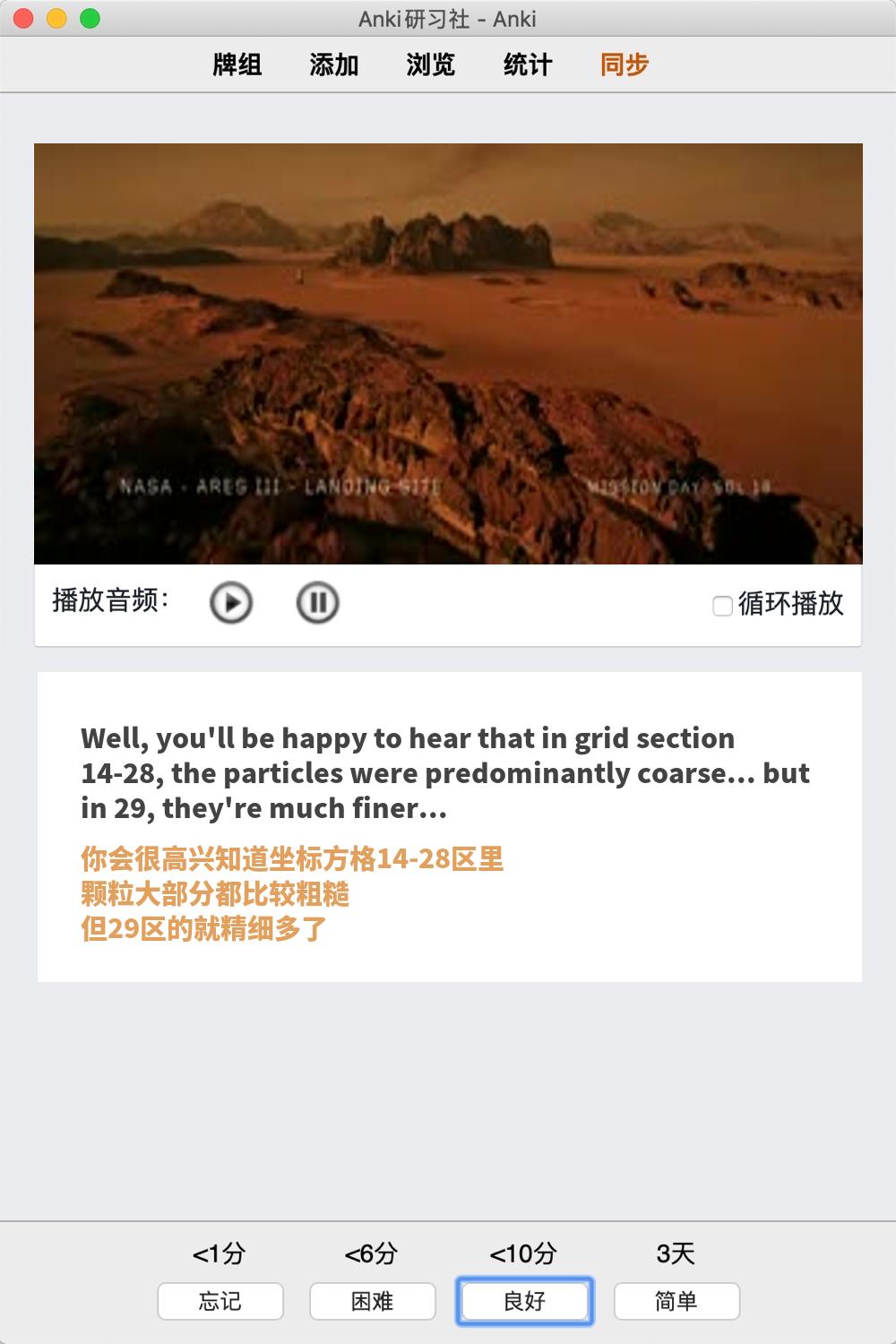
Task: Select 添加 to add a card
Action: coord(334,65)
